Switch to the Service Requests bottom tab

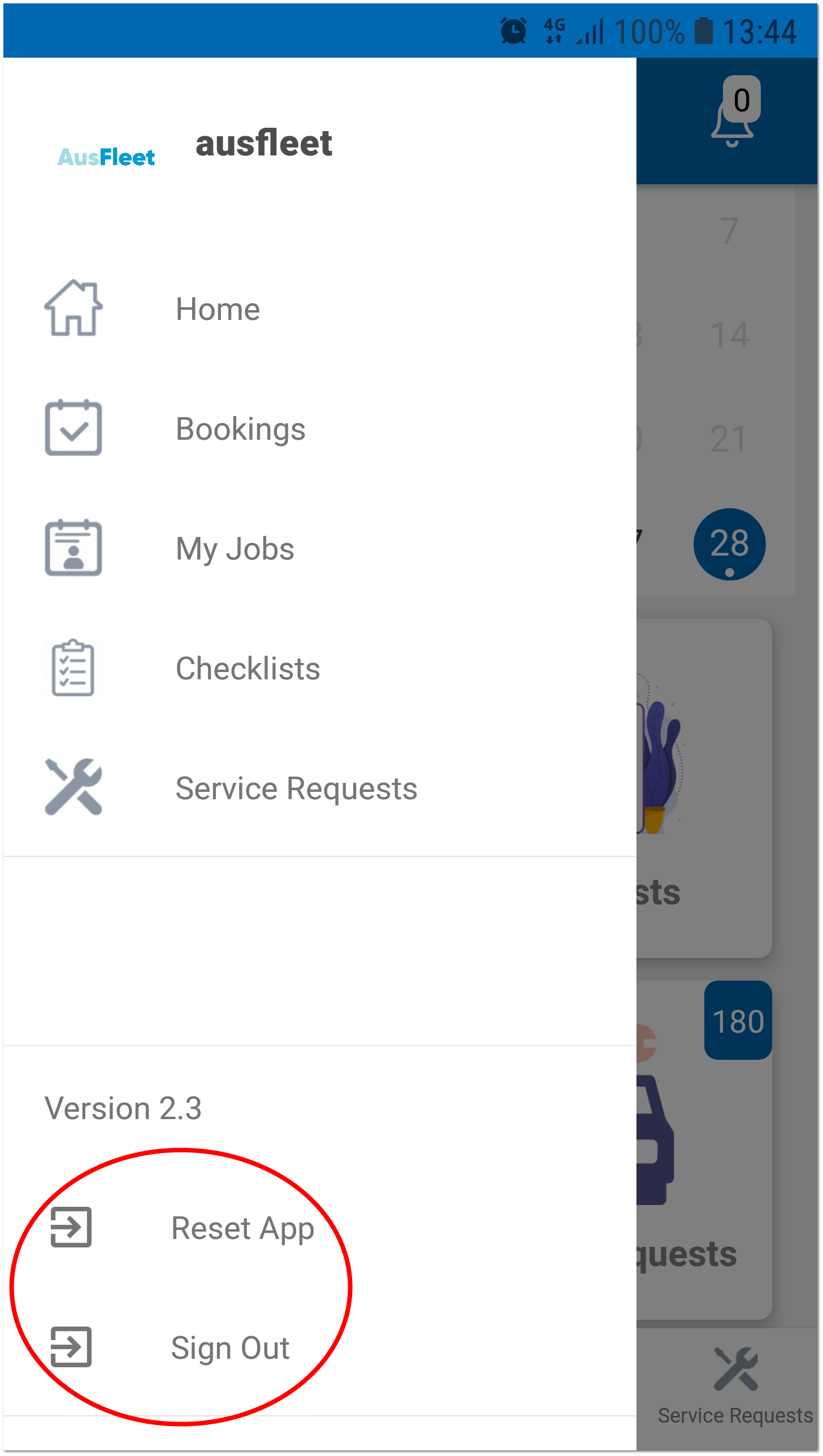735,1385
